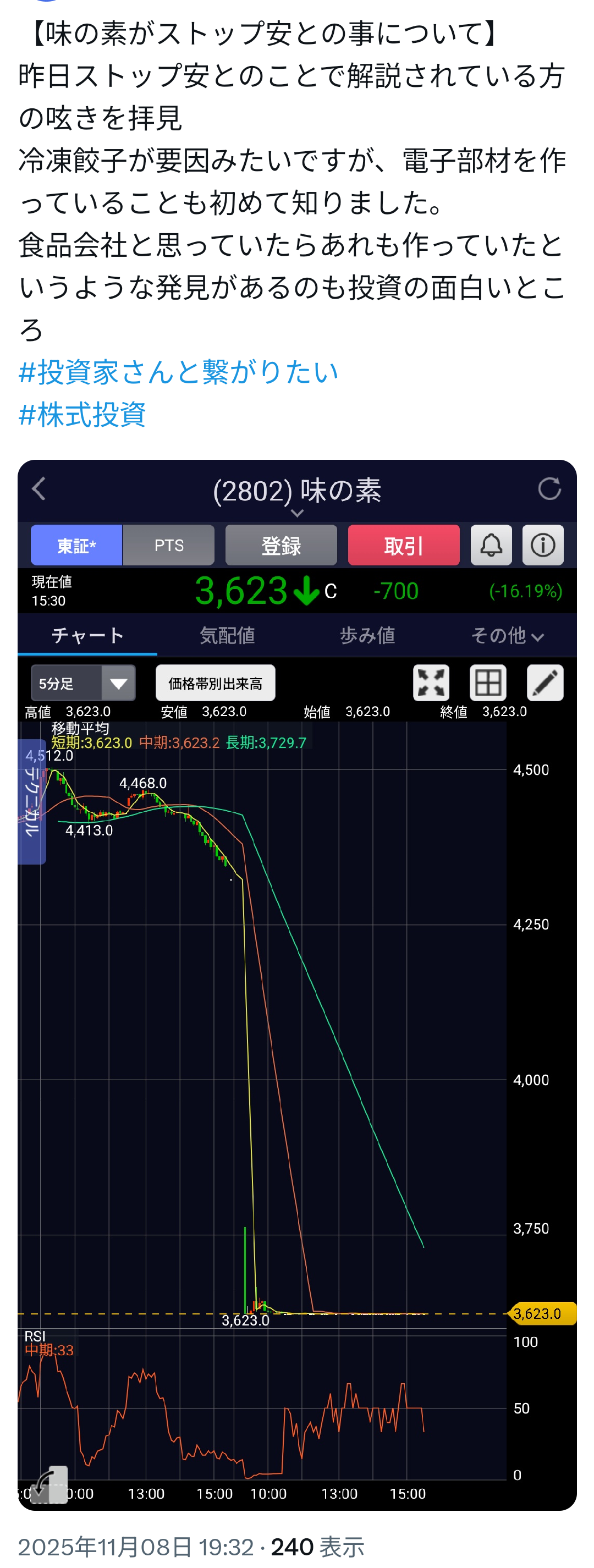Open the hashtag #株式投資
Image resolution: width=594 pixels, height=1568 pixels.
click(82, 415)
